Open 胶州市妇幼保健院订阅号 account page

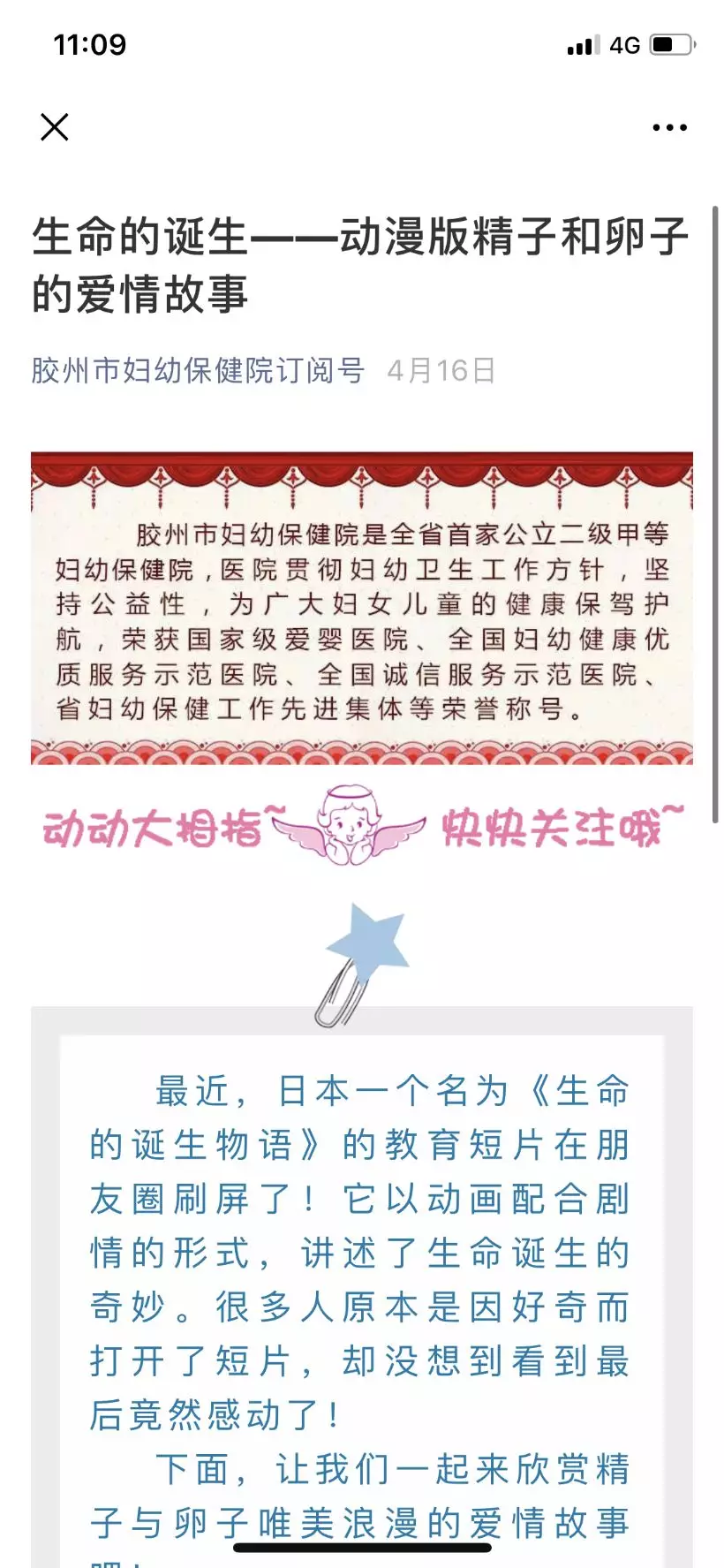tap(198, 371)
